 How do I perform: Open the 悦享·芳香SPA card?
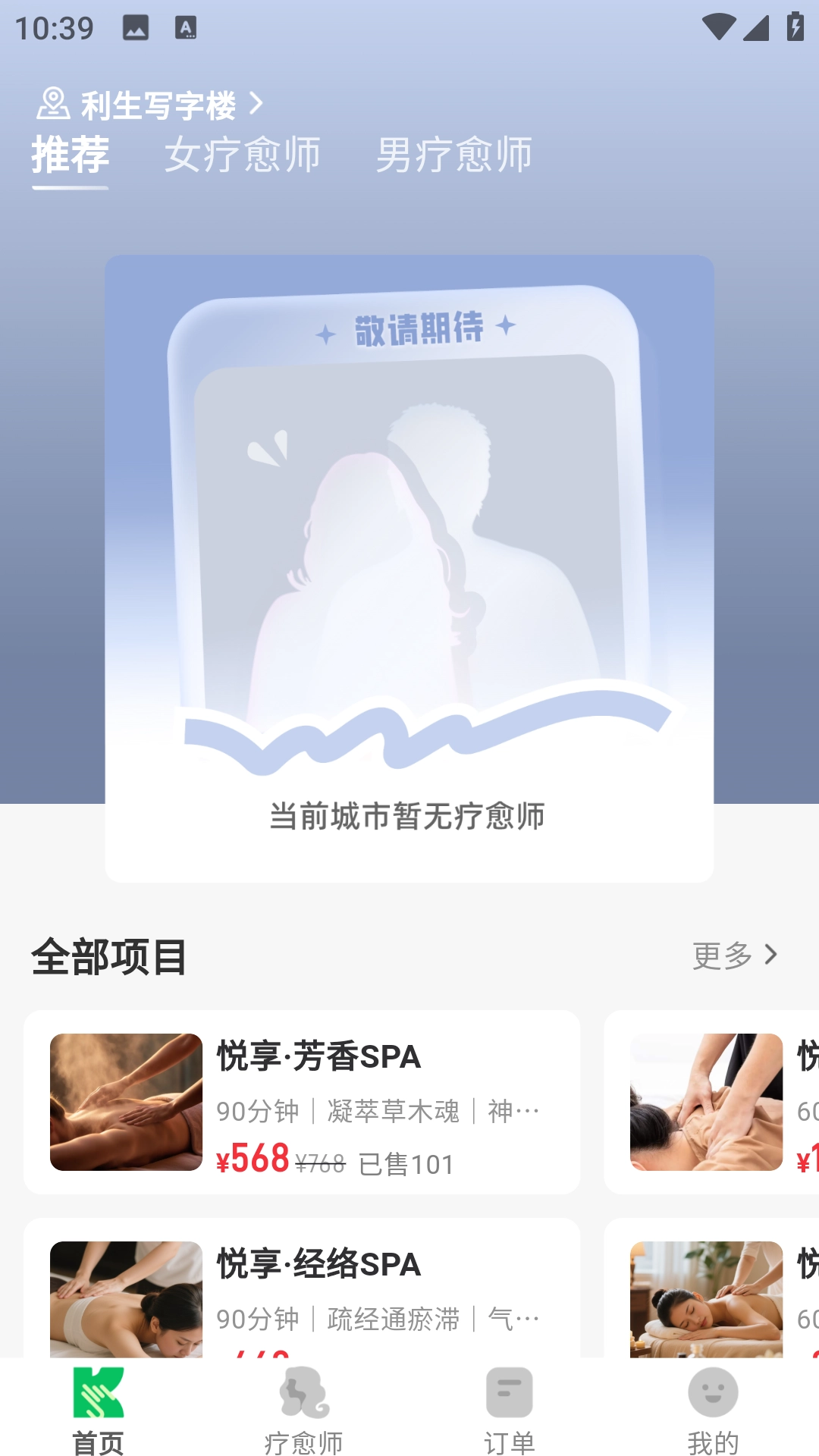[302, 1102]
